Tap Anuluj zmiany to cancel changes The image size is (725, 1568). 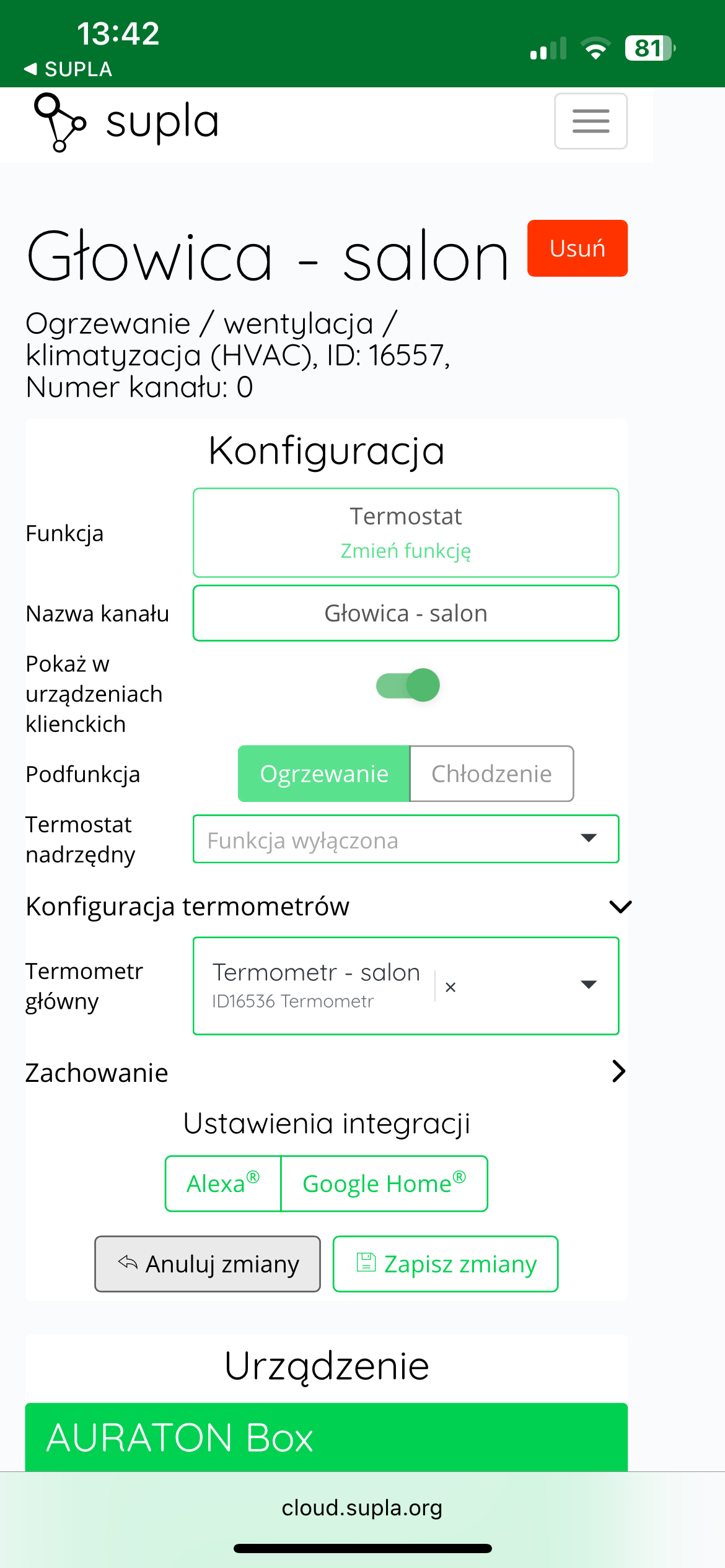pyautogui.click(x=208, y=1264)
